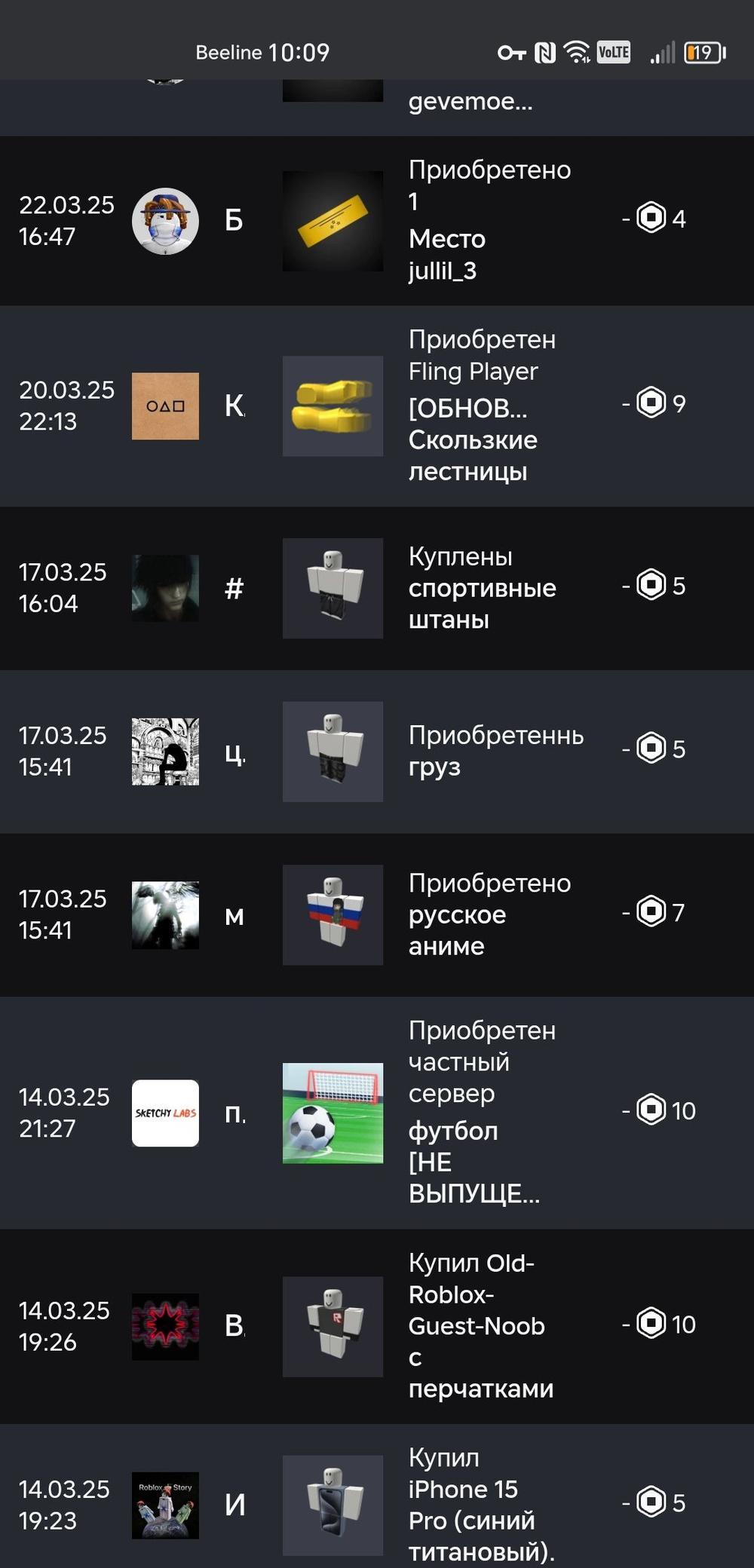Open the футбол private server thumbnail
This screenshot has width=754, height=1568.
333,1113
